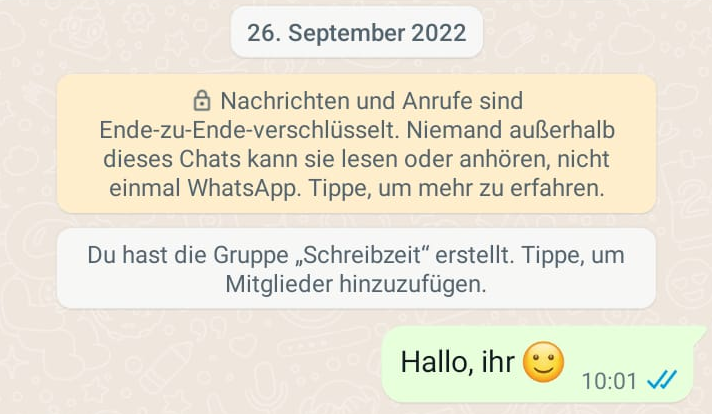The width and height of the screenshot is (712, 414).
Task: Tap the end-to-end encryption notice
Action: pyautogui.click(x=356, y=144)
